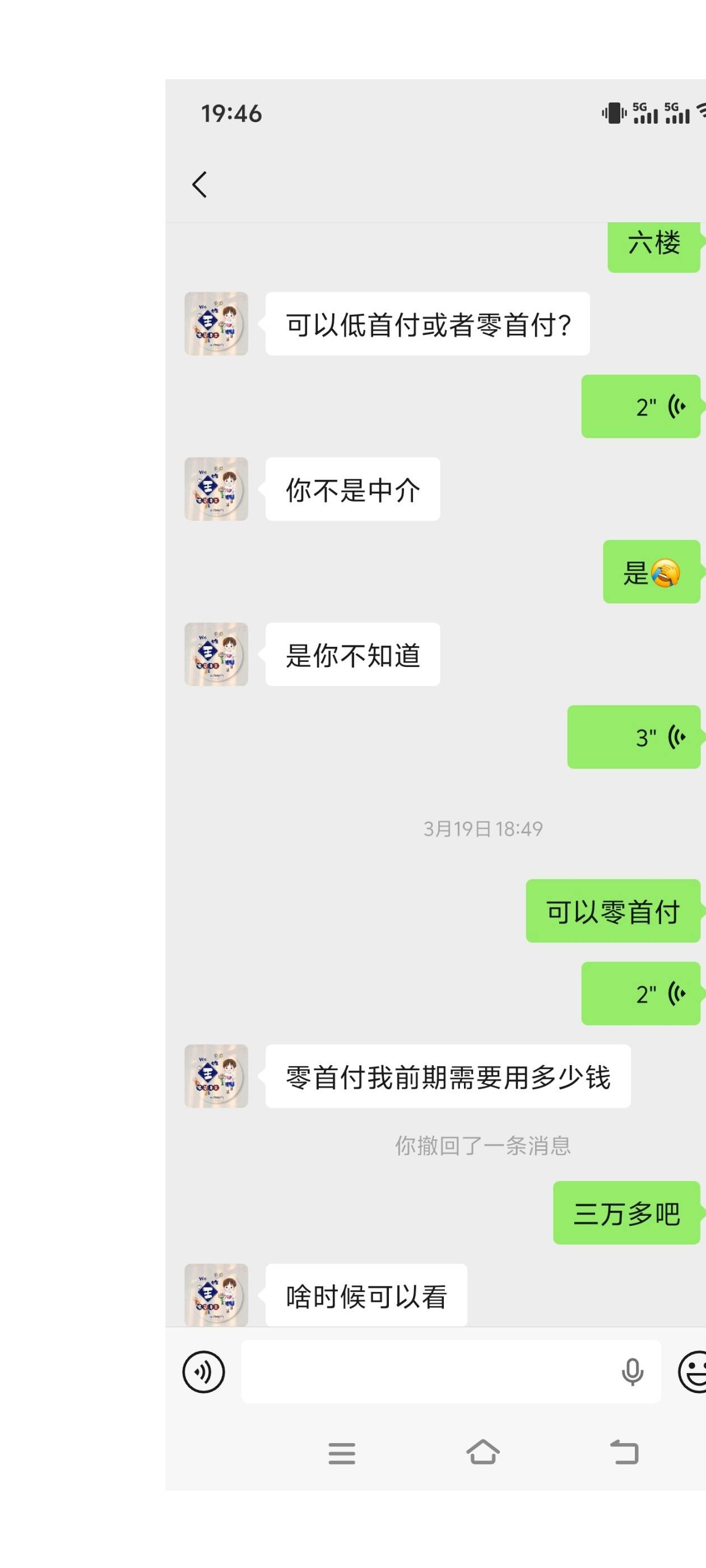Play the 2-second voice message under 可以低首付或者零首付?
The height and width of the screenshot is (1568, 706).
tap(642, 407)
